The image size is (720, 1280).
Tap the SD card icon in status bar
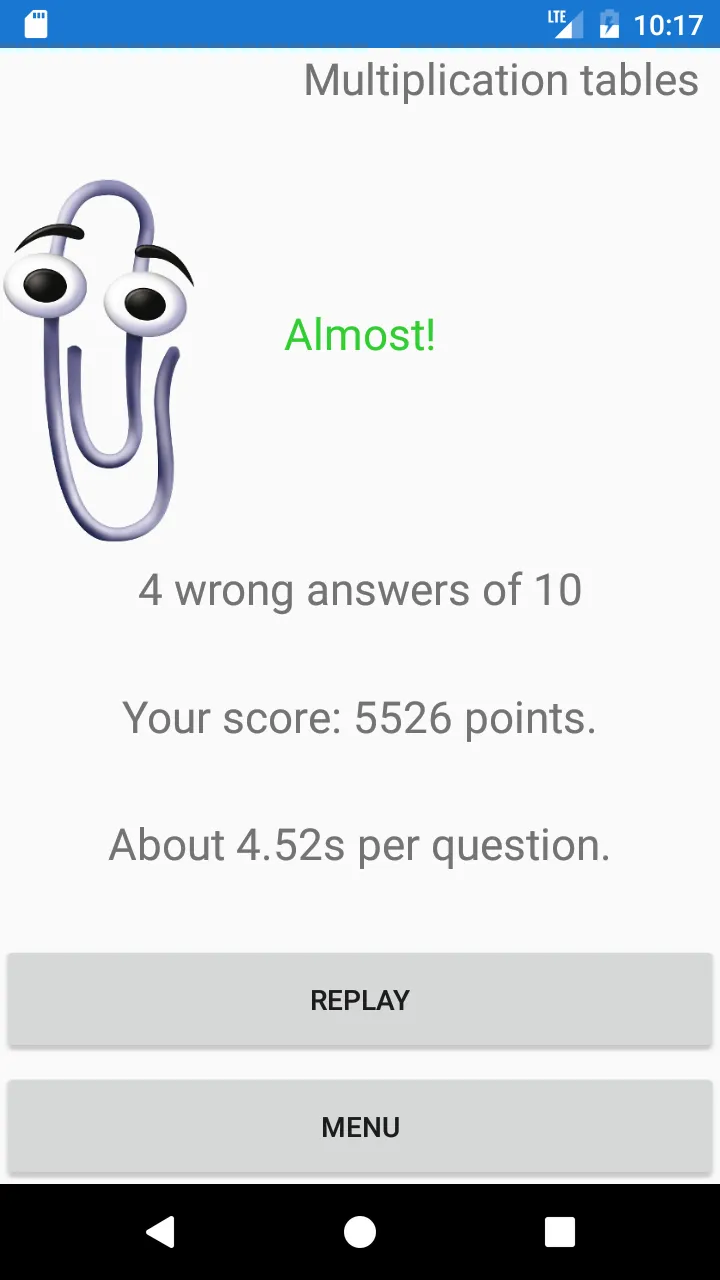click(x=37, y=22)
